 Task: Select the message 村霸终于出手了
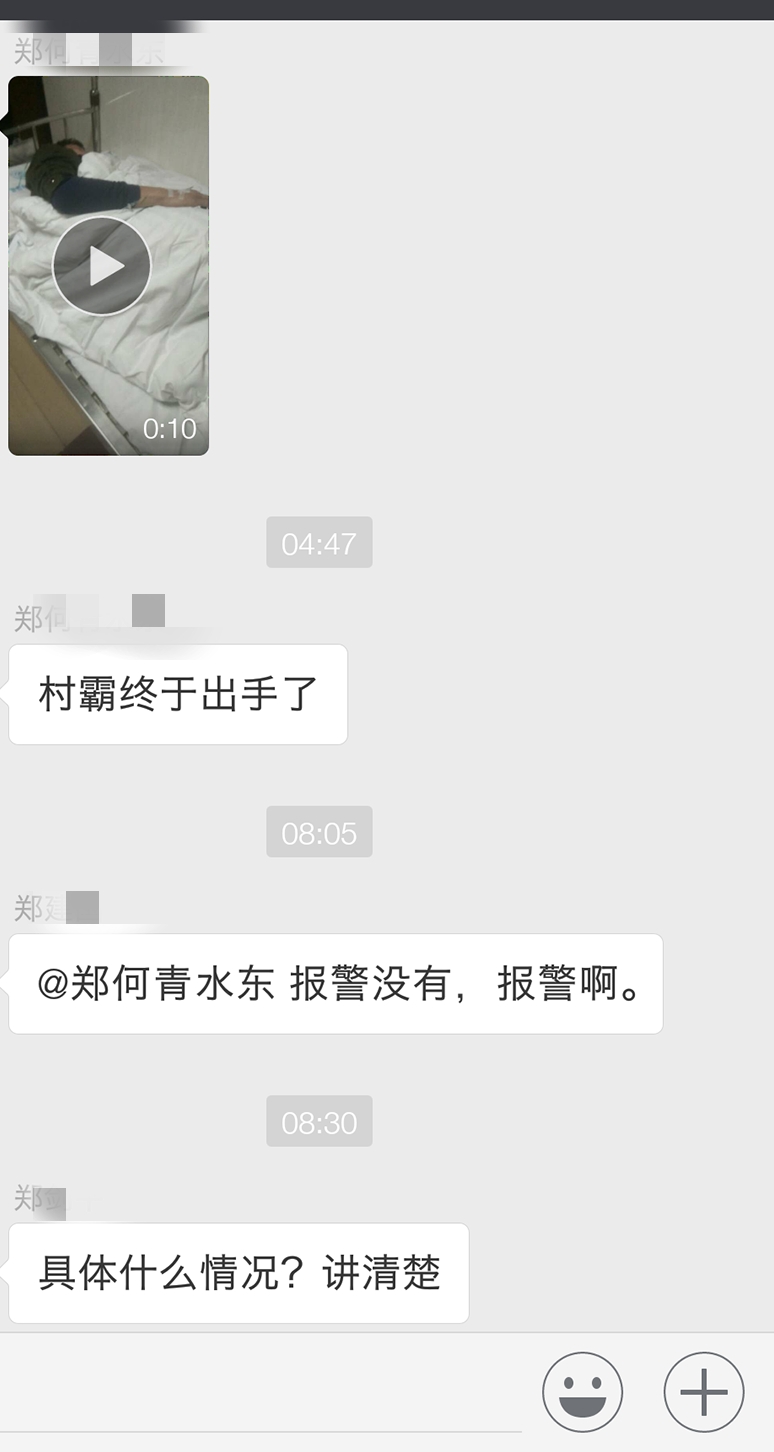tap(178, 694)
